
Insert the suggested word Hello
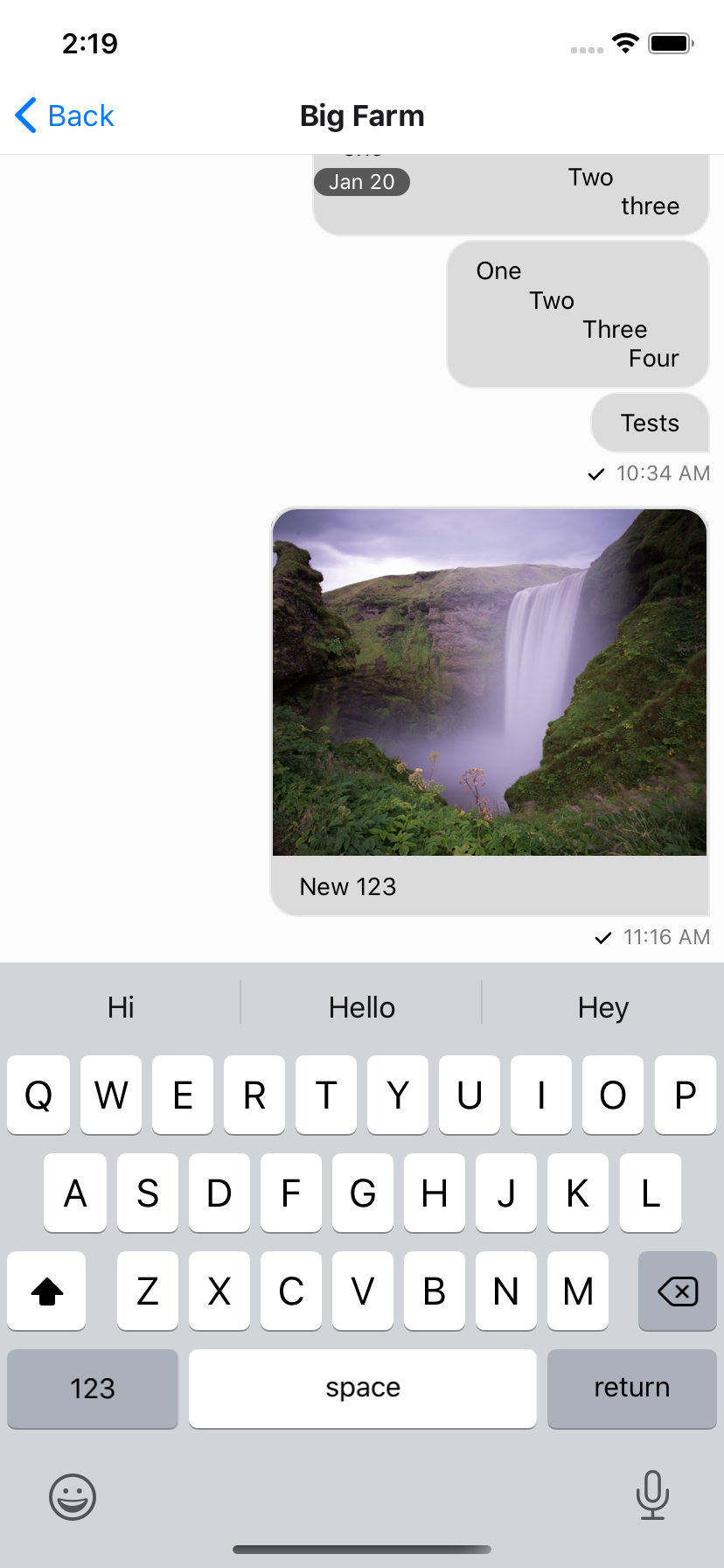[361, 1007]
